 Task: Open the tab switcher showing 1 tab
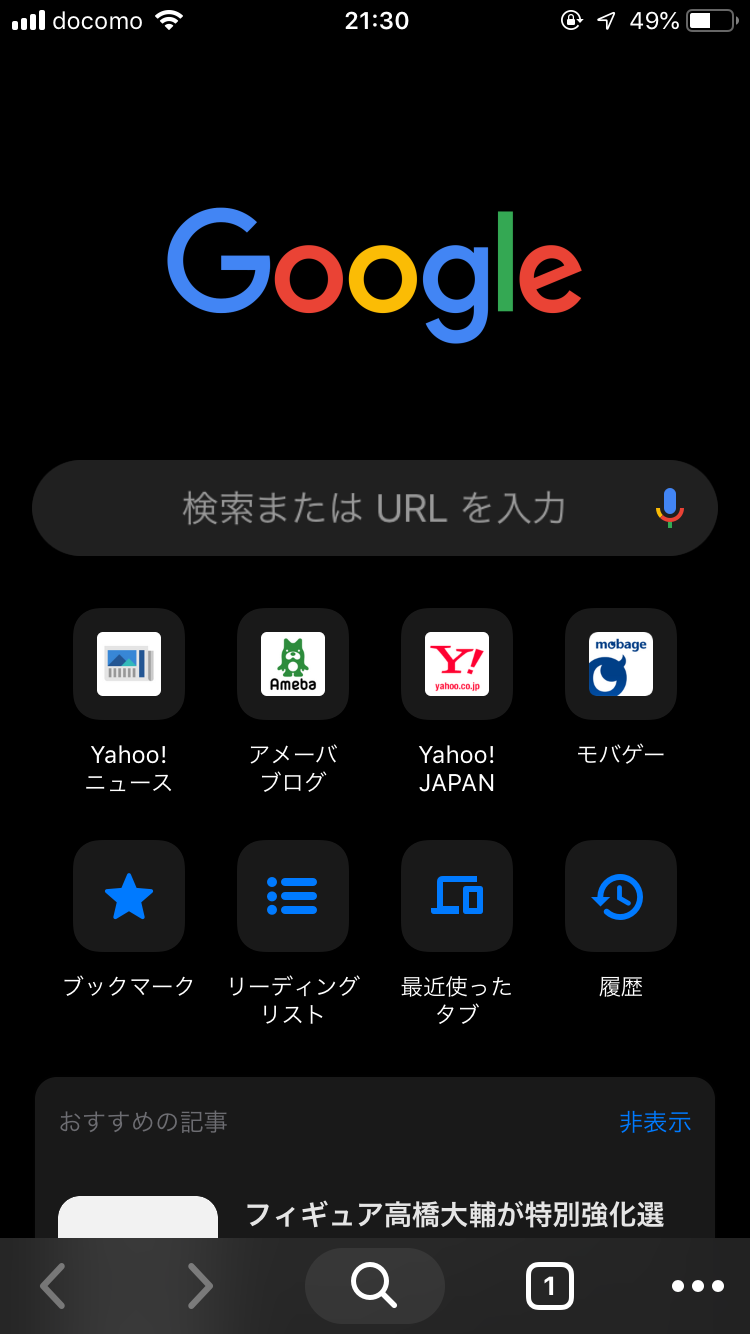549,1286
